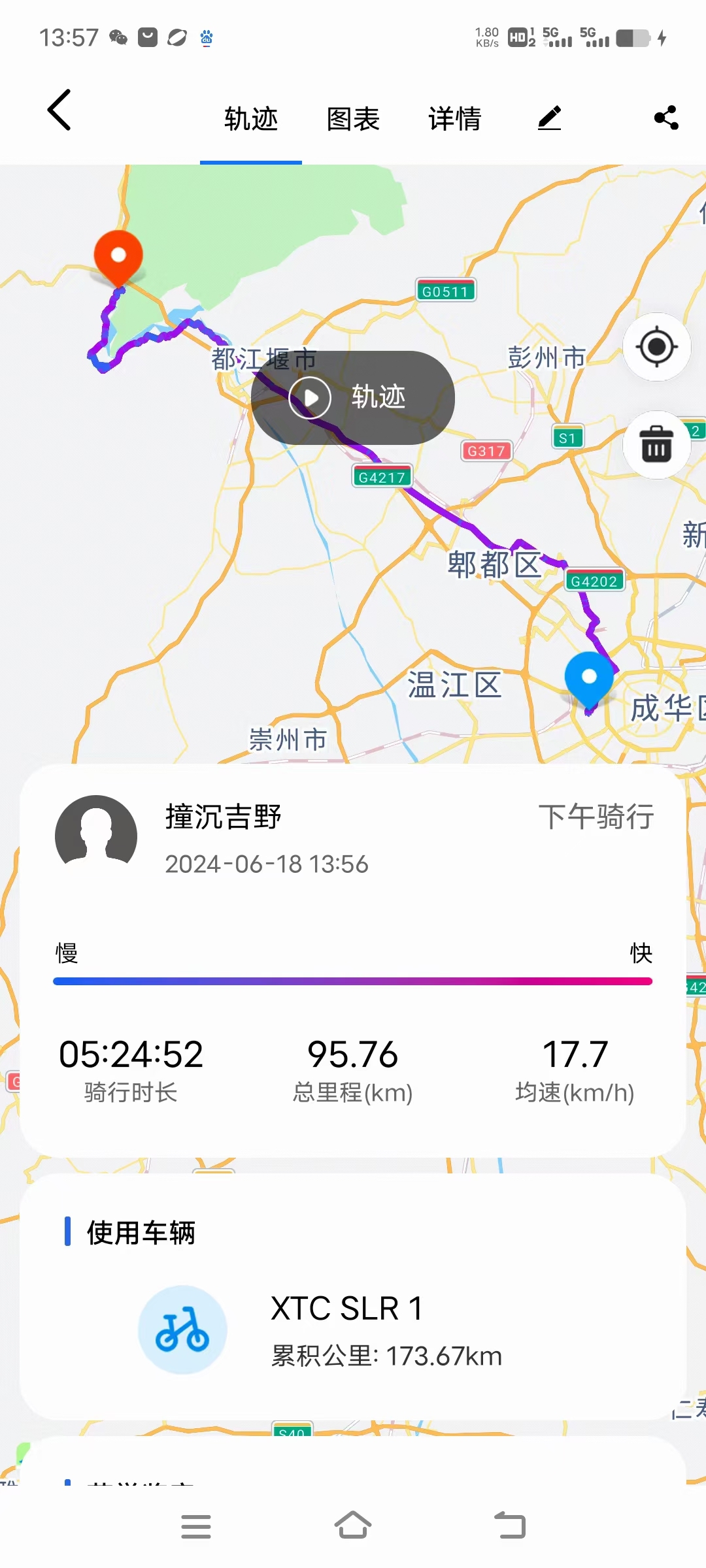Play the 轨迹 track animation
The height and width of the screenshot is (1568, 706).
pos(353,397)
